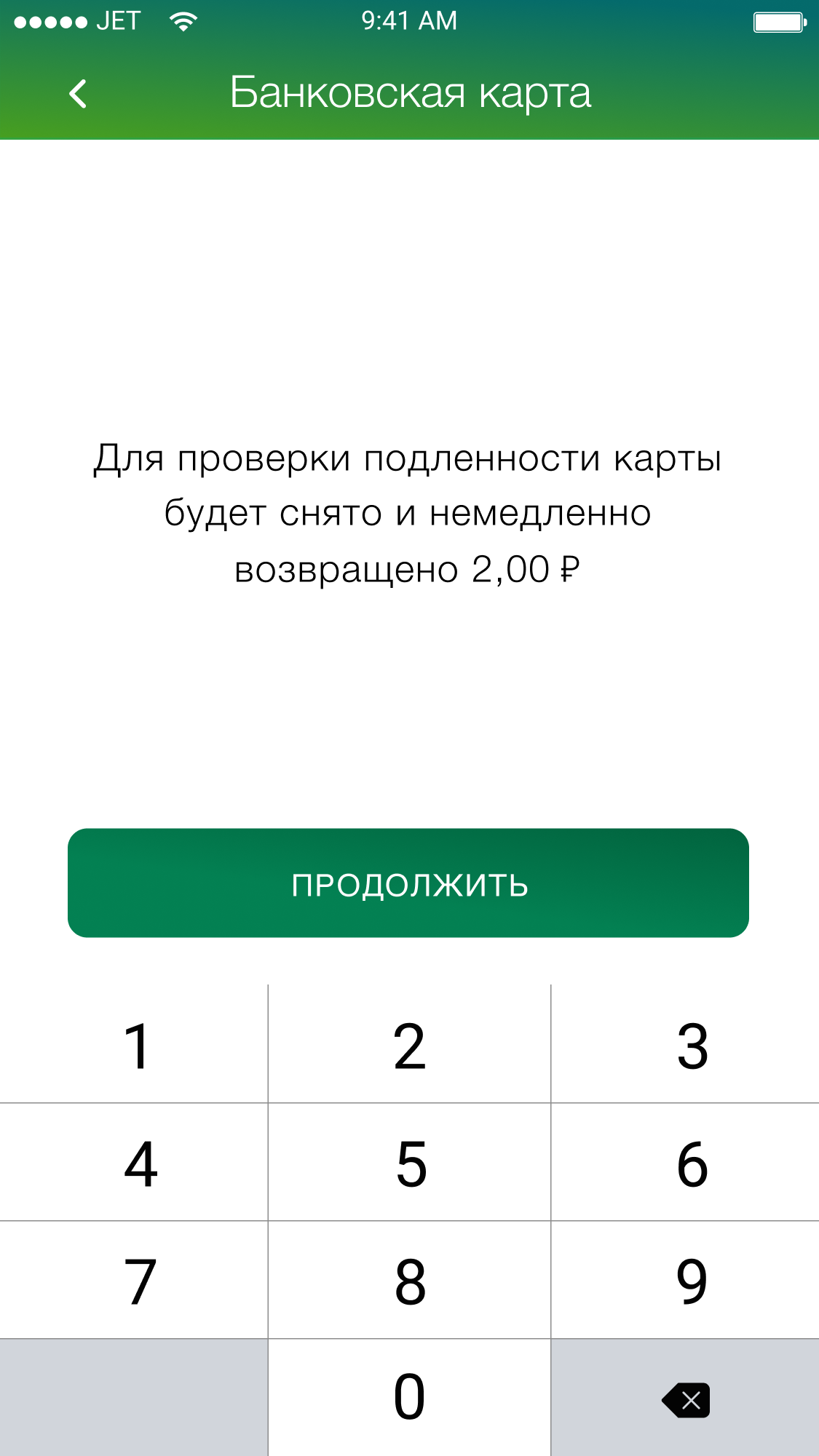Enter digit 7 on the keypad

(x=135, y=1281)
